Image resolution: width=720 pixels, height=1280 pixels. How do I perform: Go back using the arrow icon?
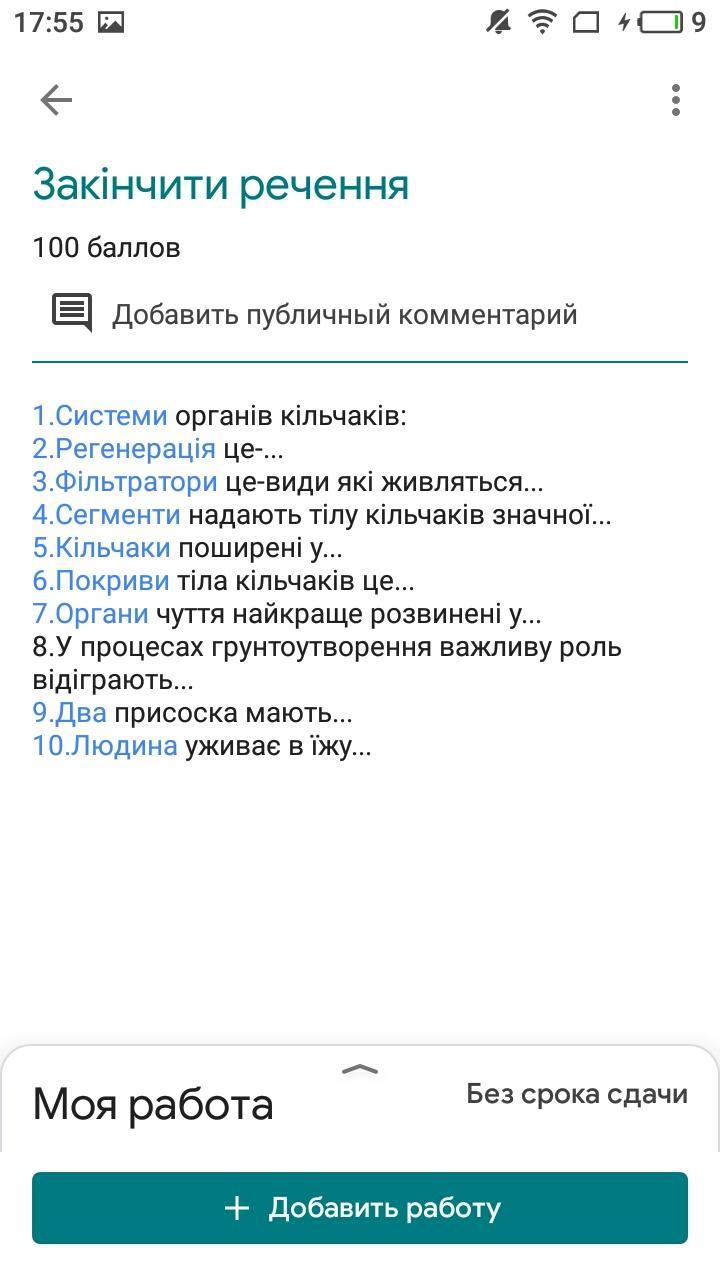(56, 100)
